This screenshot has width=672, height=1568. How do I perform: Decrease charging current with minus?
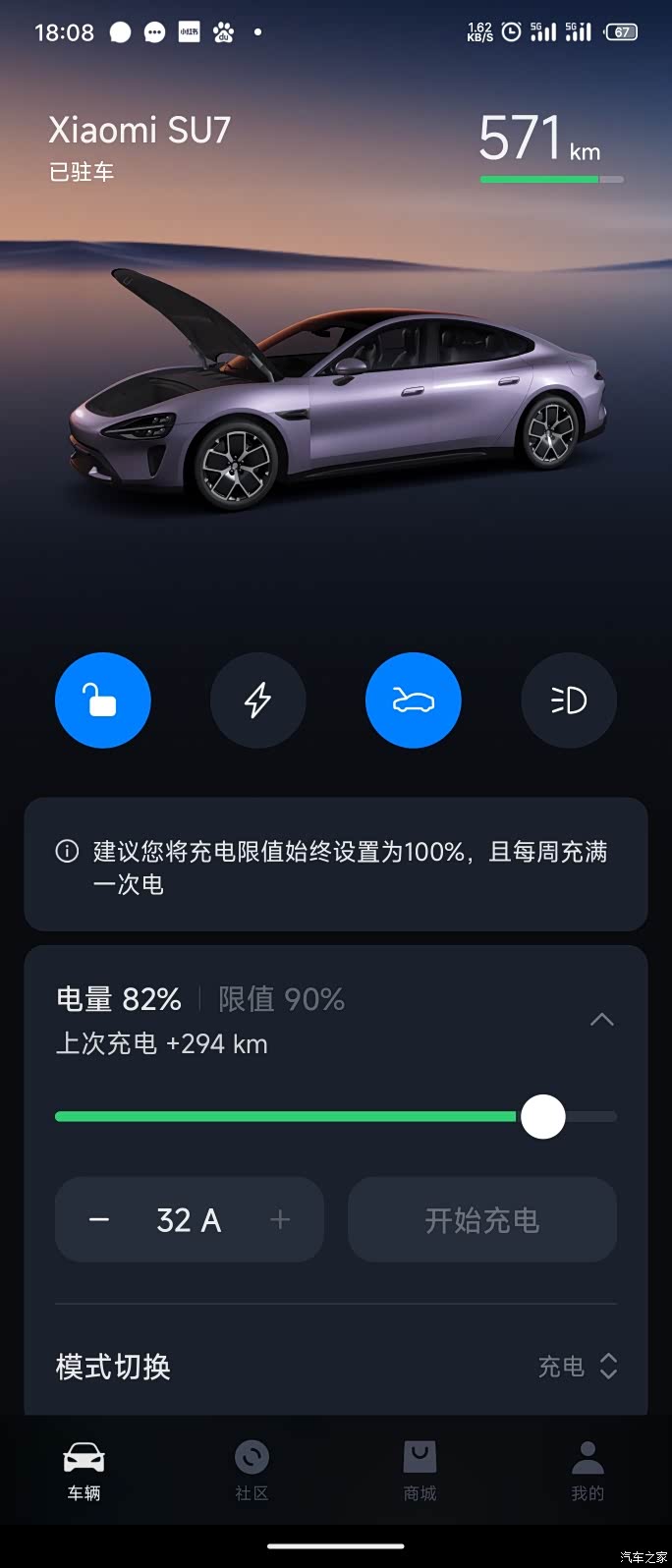point(99,1220)
